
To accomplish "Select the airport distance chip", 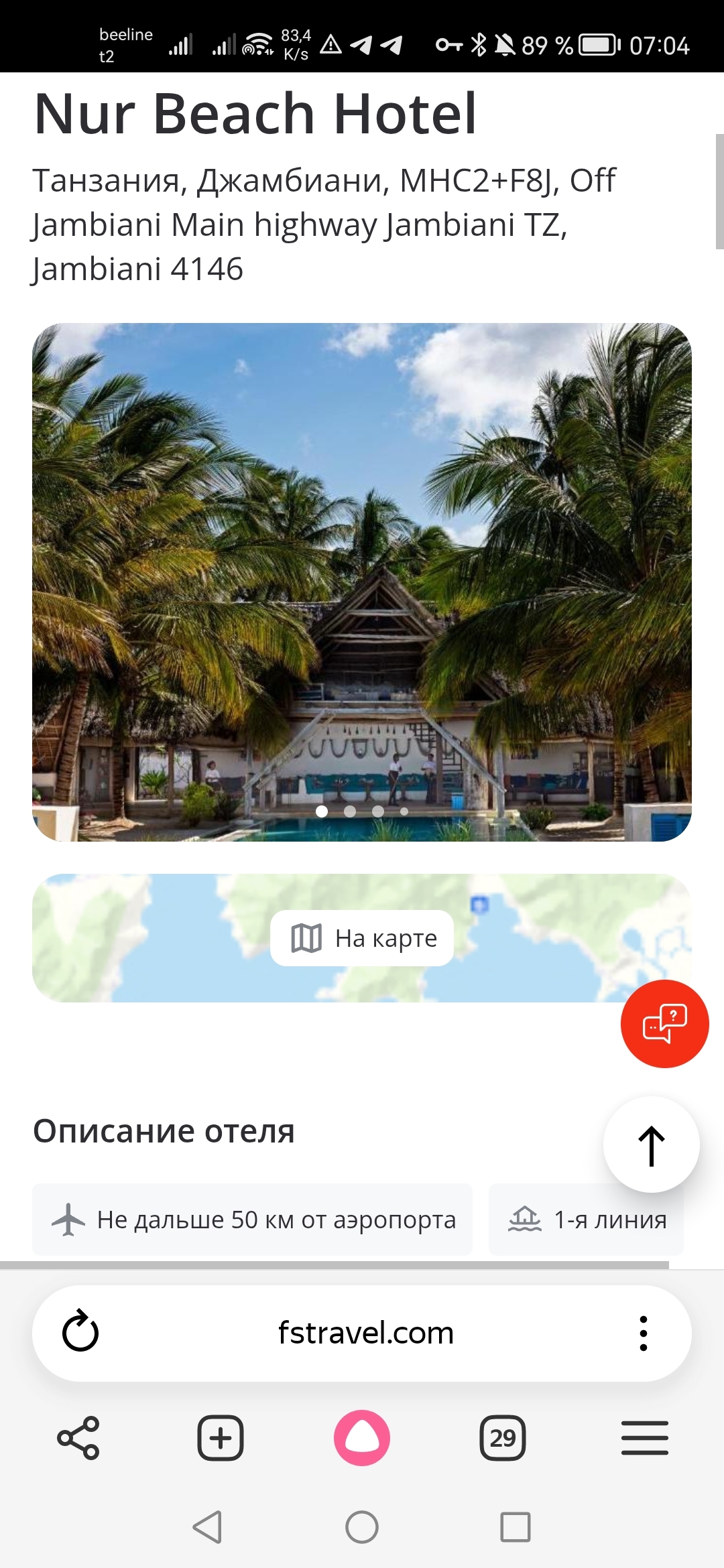I will pyautogui.click(x=253, y=1220).
